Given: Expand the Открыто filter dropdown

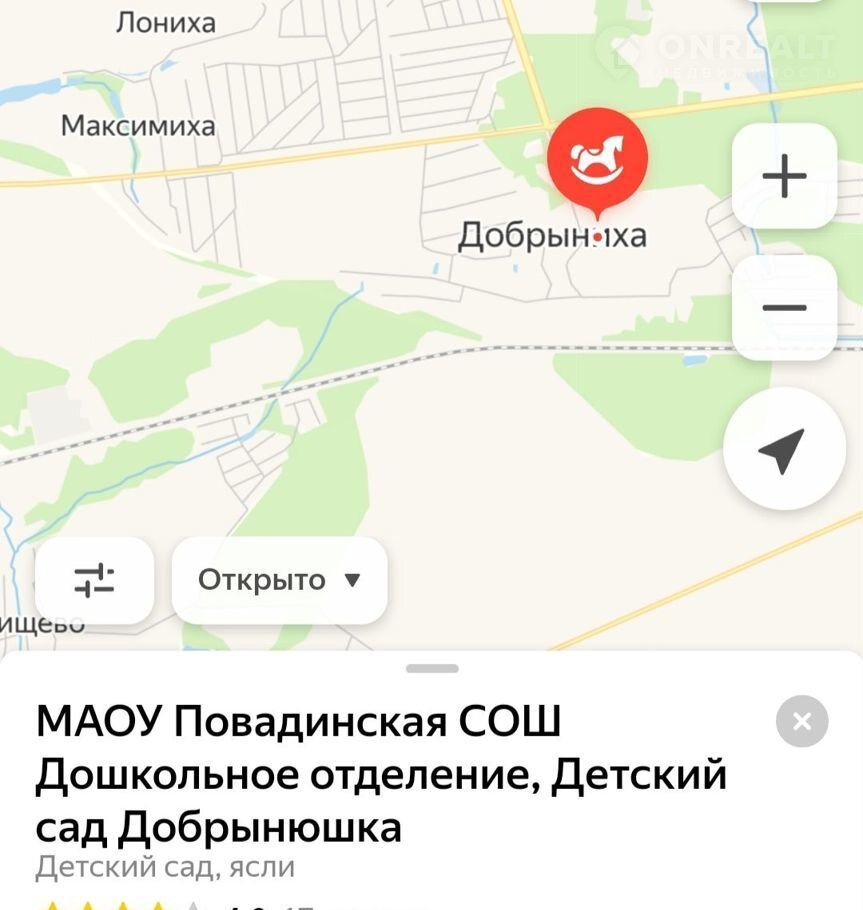Looking at the screenshot, I should click(x=279, y=580).
